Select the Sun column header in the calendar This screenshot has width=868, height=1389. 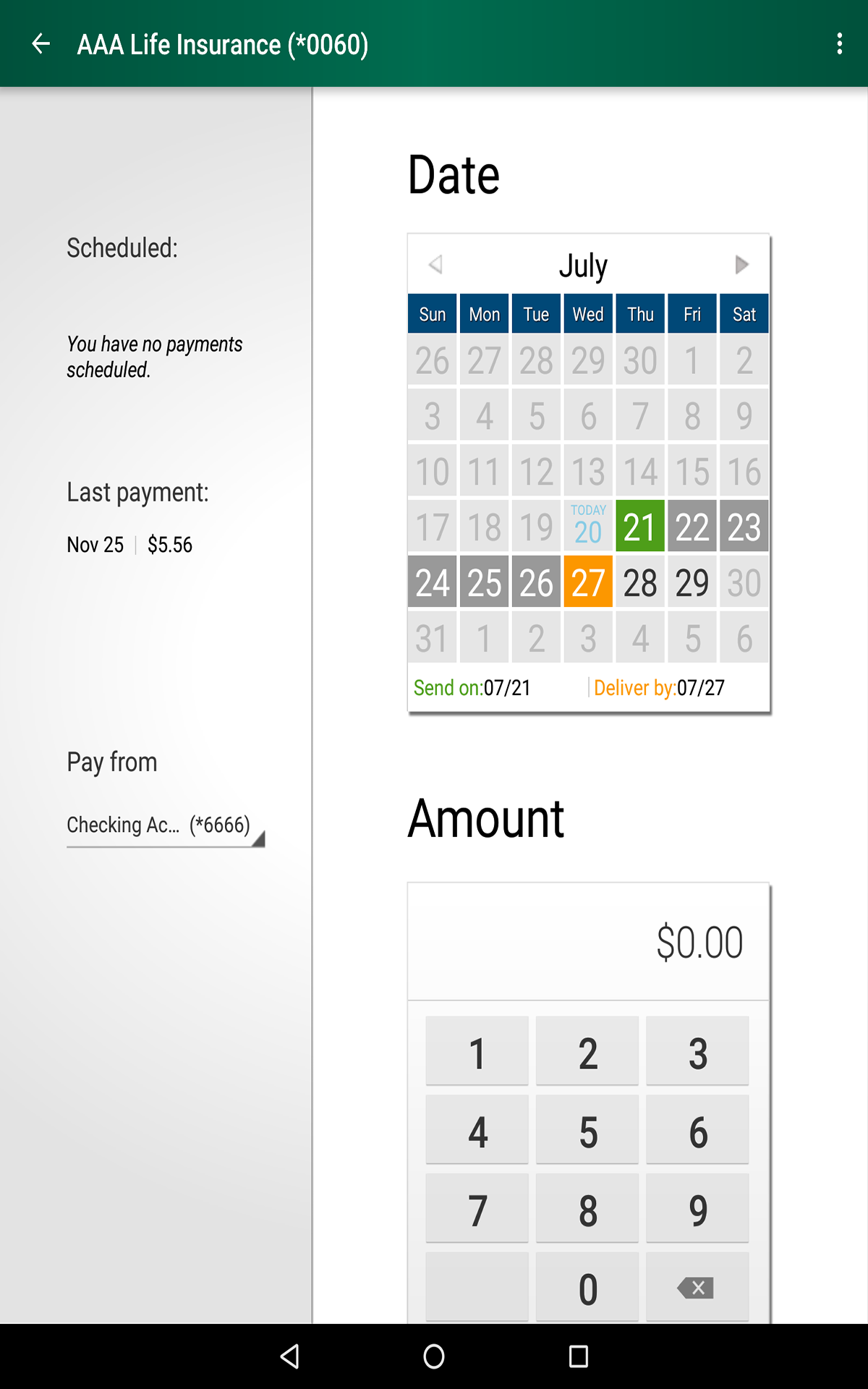coord(432,314)
